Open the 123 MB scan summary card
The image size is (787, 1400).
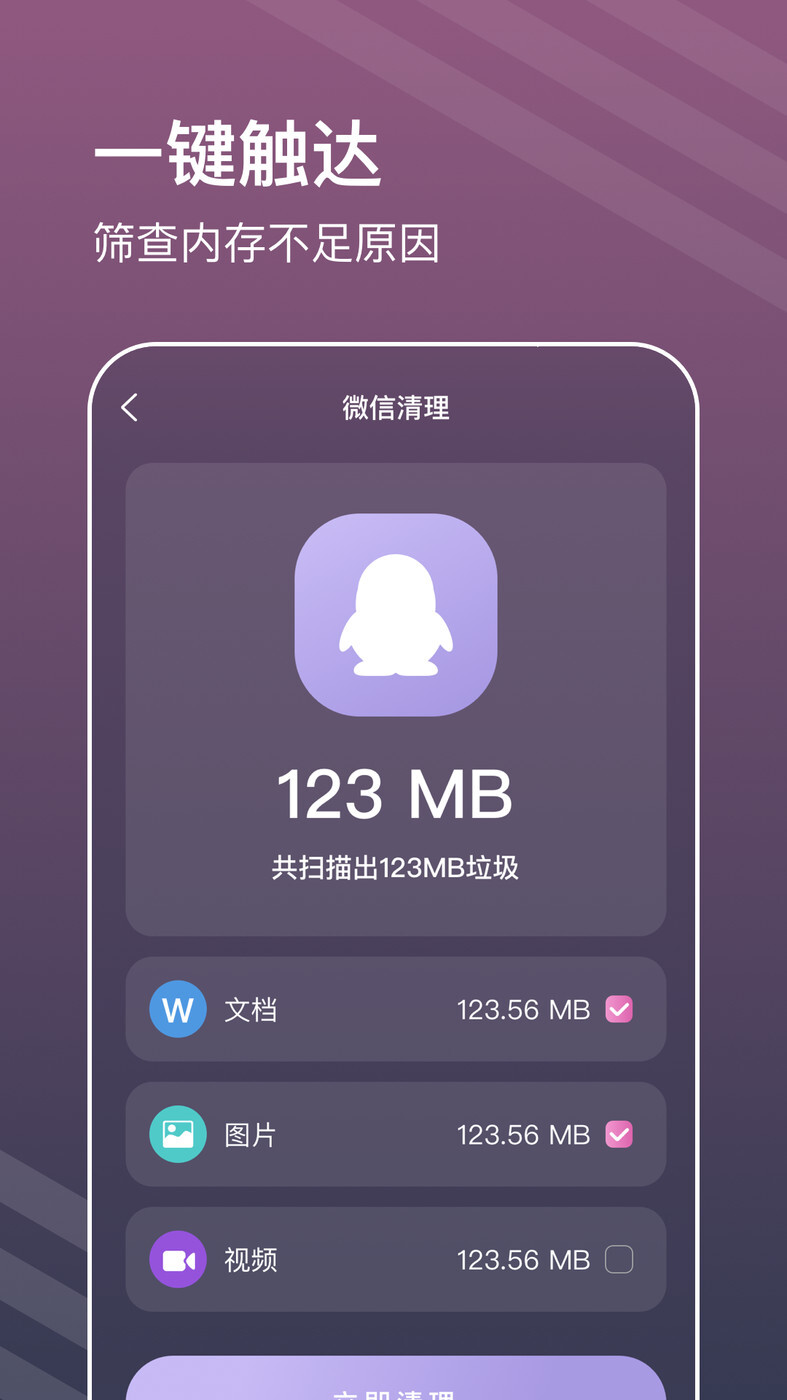[394, 700]
